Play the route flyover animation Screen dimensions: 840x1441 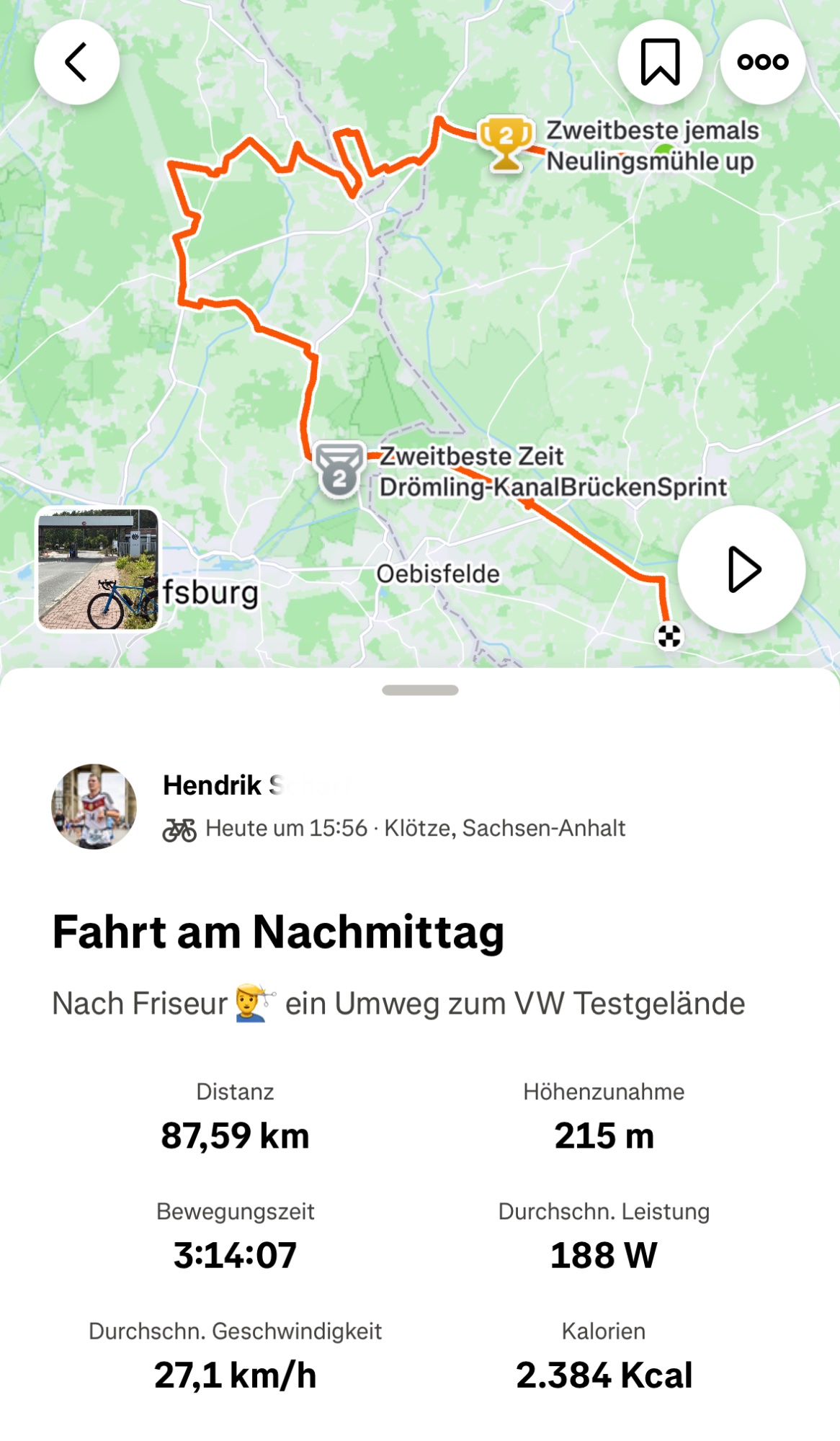[x=741, y=569]
